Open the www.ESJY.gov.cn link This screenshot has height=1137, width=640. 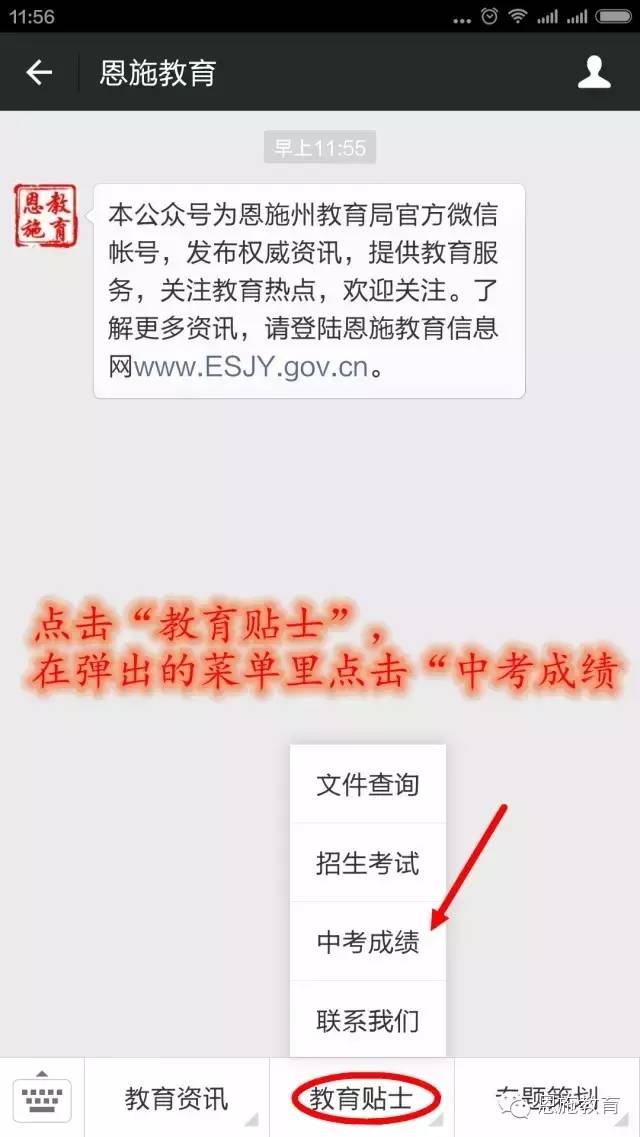251,366
